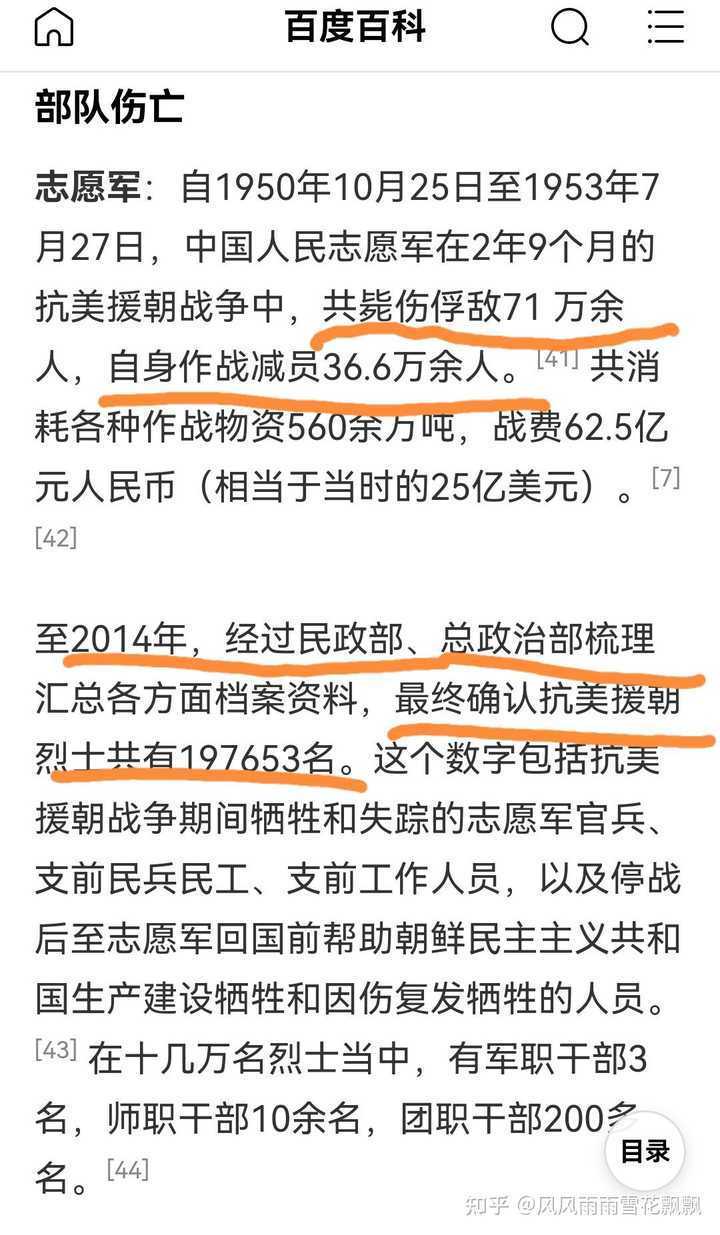The image size is (720, 1235).
Task: Open citation reference [7]
Action: pos(666,478)
